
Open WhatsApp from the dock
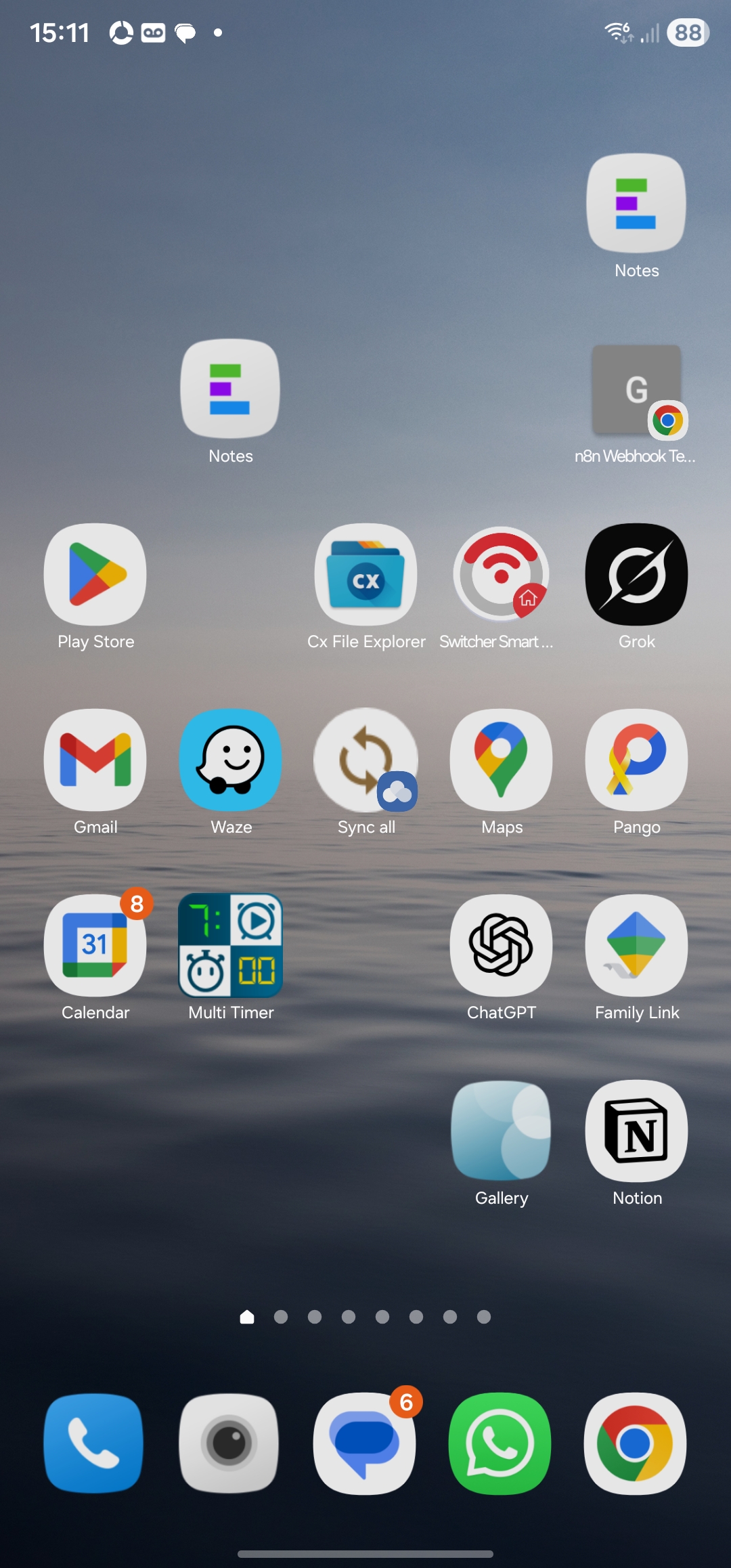tap(500, 1443)
